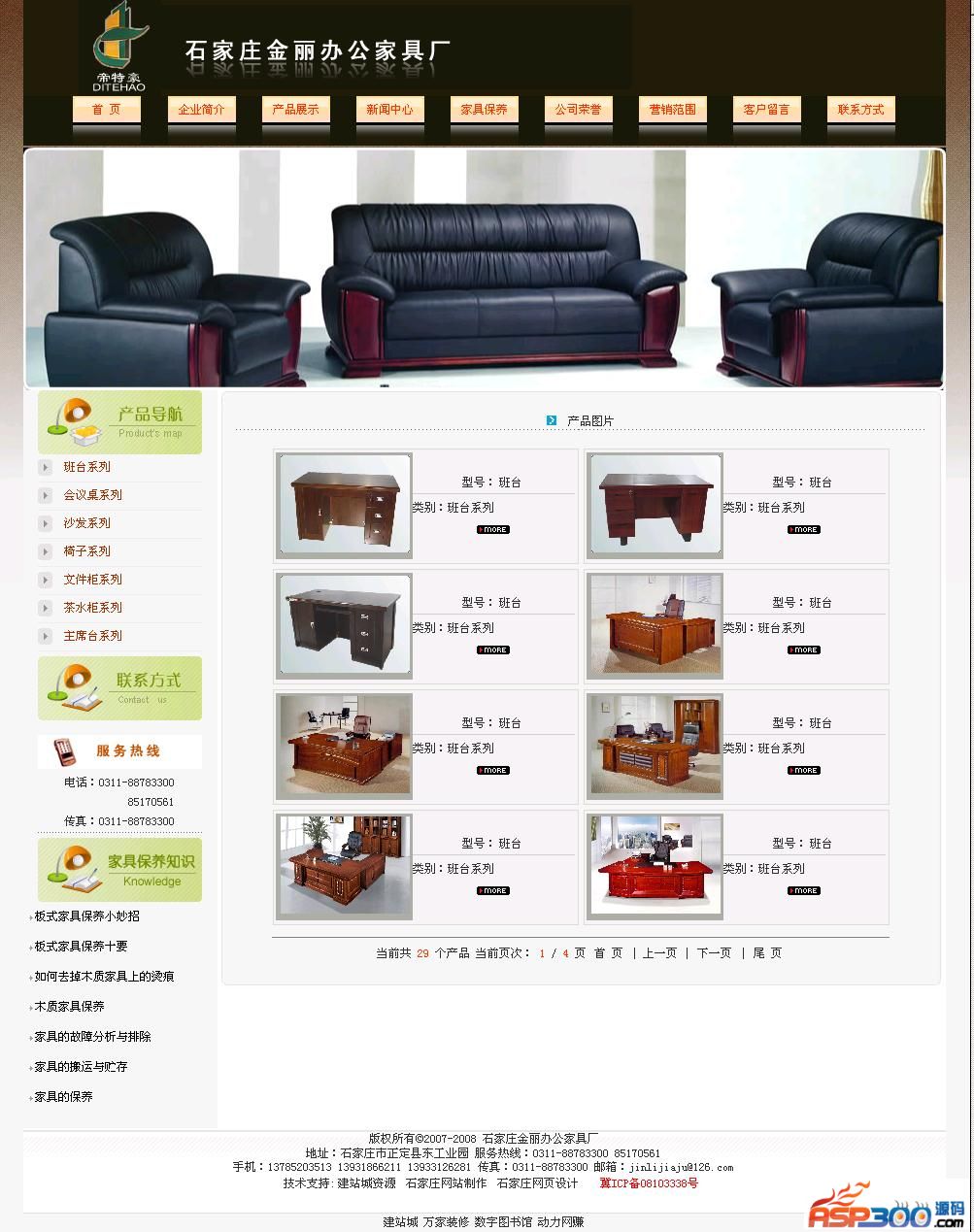974x1232 pixels.
Task: Open the 首页 home navigation tab
Action: click(x=107, y=110)
